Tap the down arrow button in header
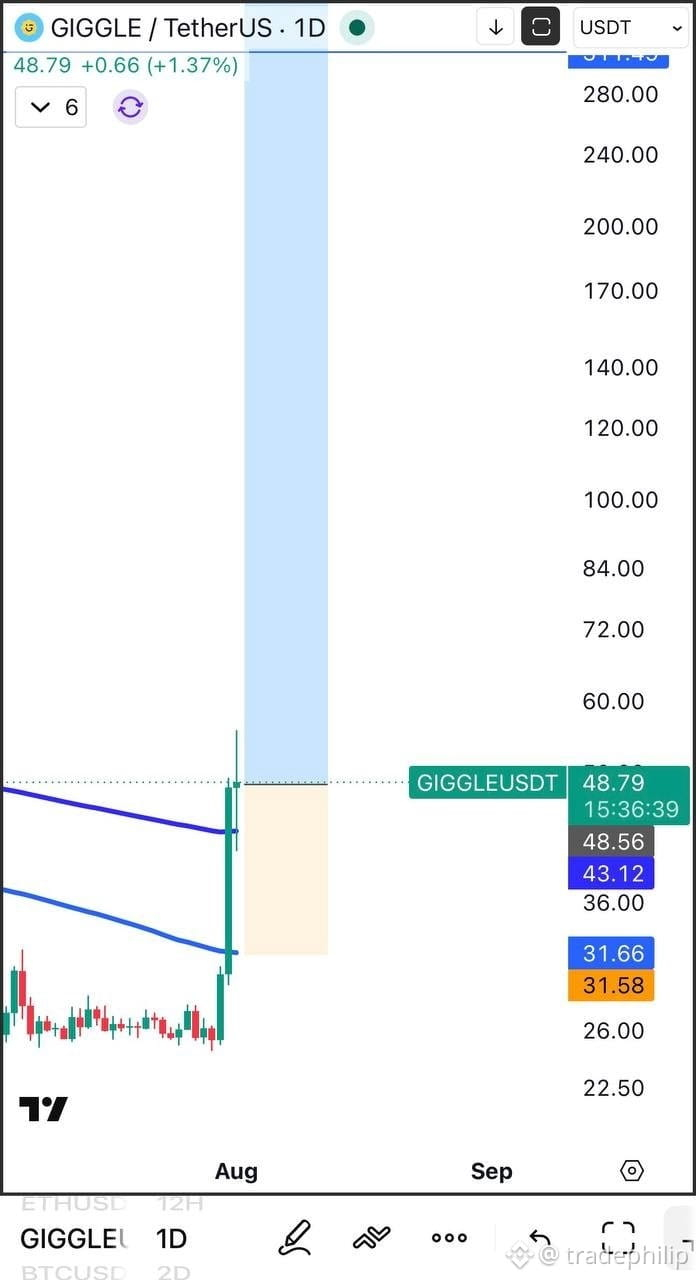696x1280 pixels. coord(495,28)
